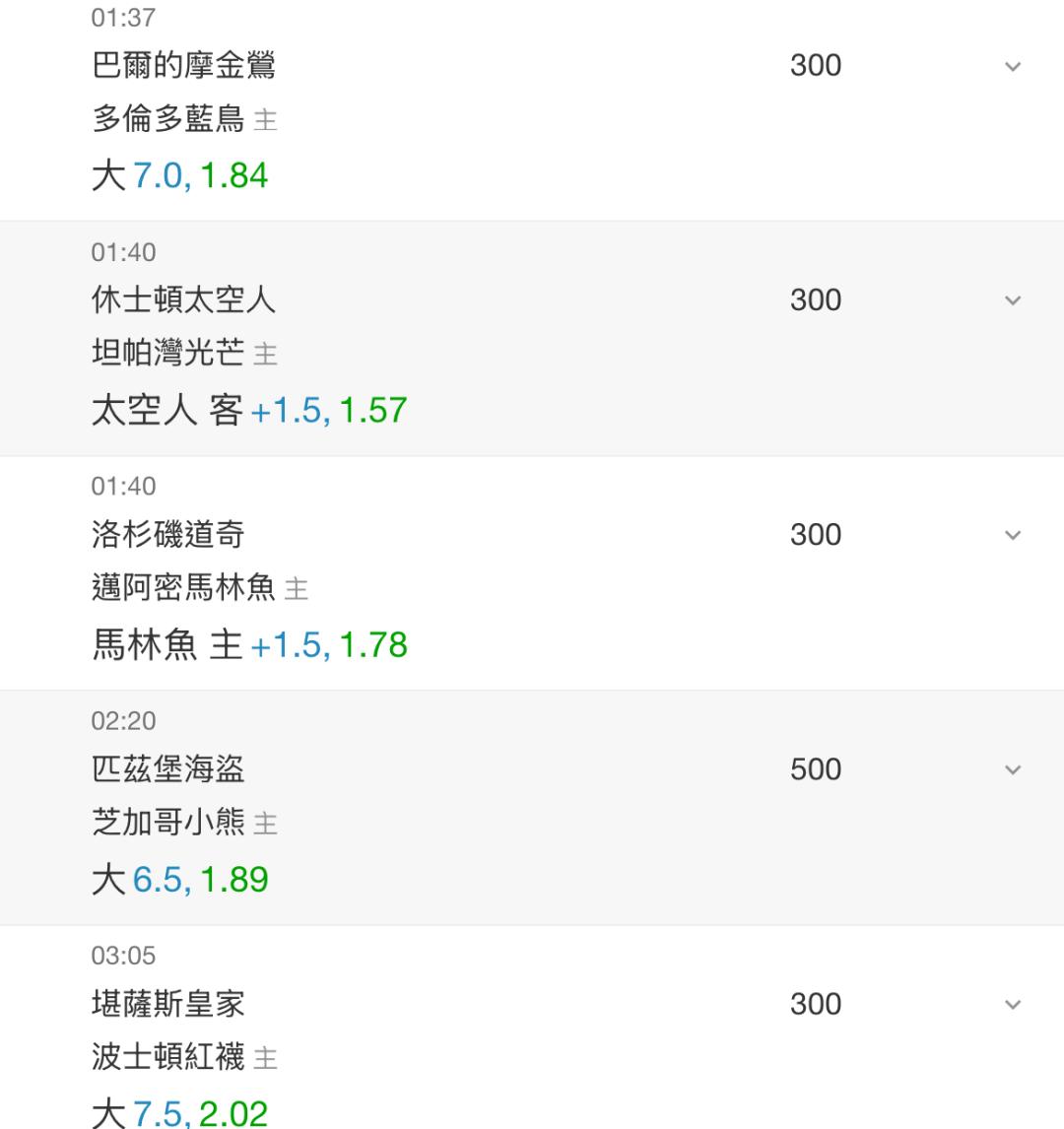Expand the 巴爾的摩金鶯 vs 多倫多藍鳥 bet
Image resolution: width=1064 pixels, height=1129 pixels.
tap(1012, 66)
